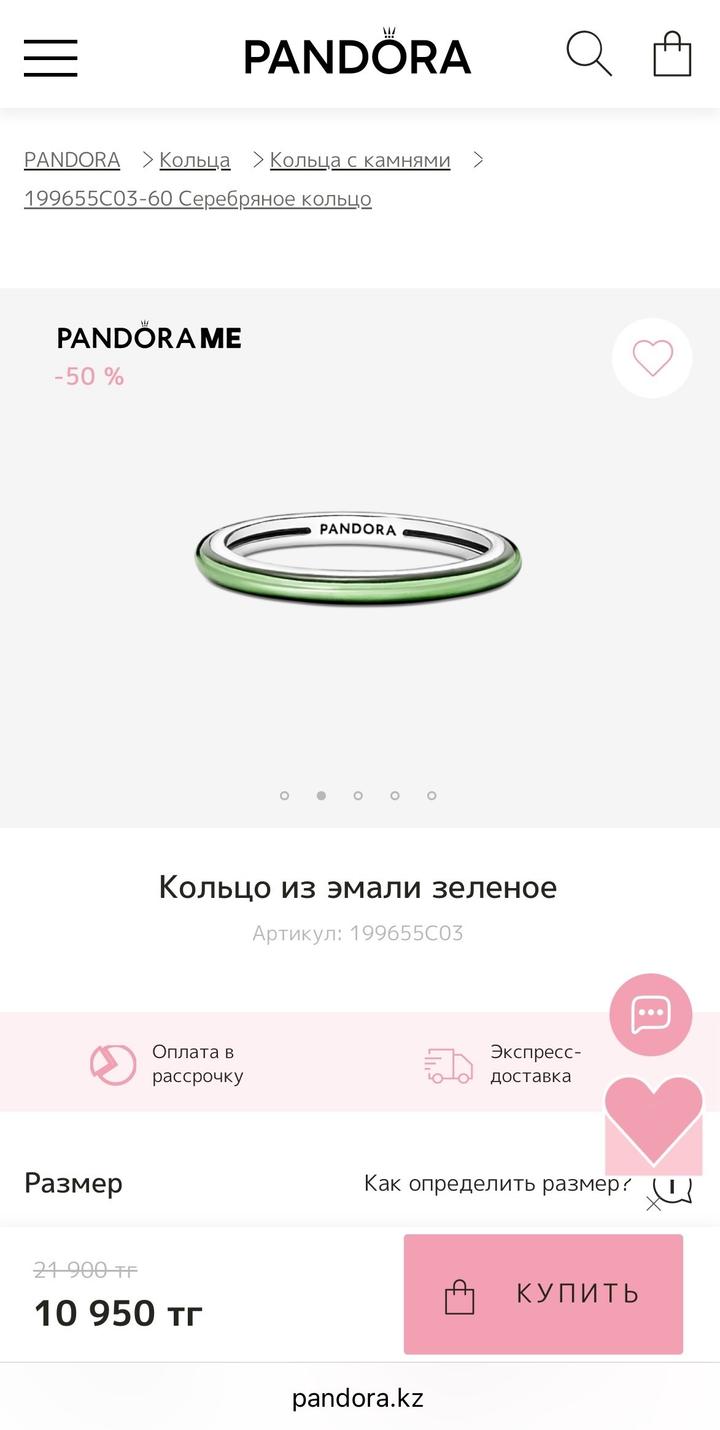Open the Кольца с камнями breadcrumb
This screenshot has width=720, height=1430.
pyautogui.click(x=360, y=160)
